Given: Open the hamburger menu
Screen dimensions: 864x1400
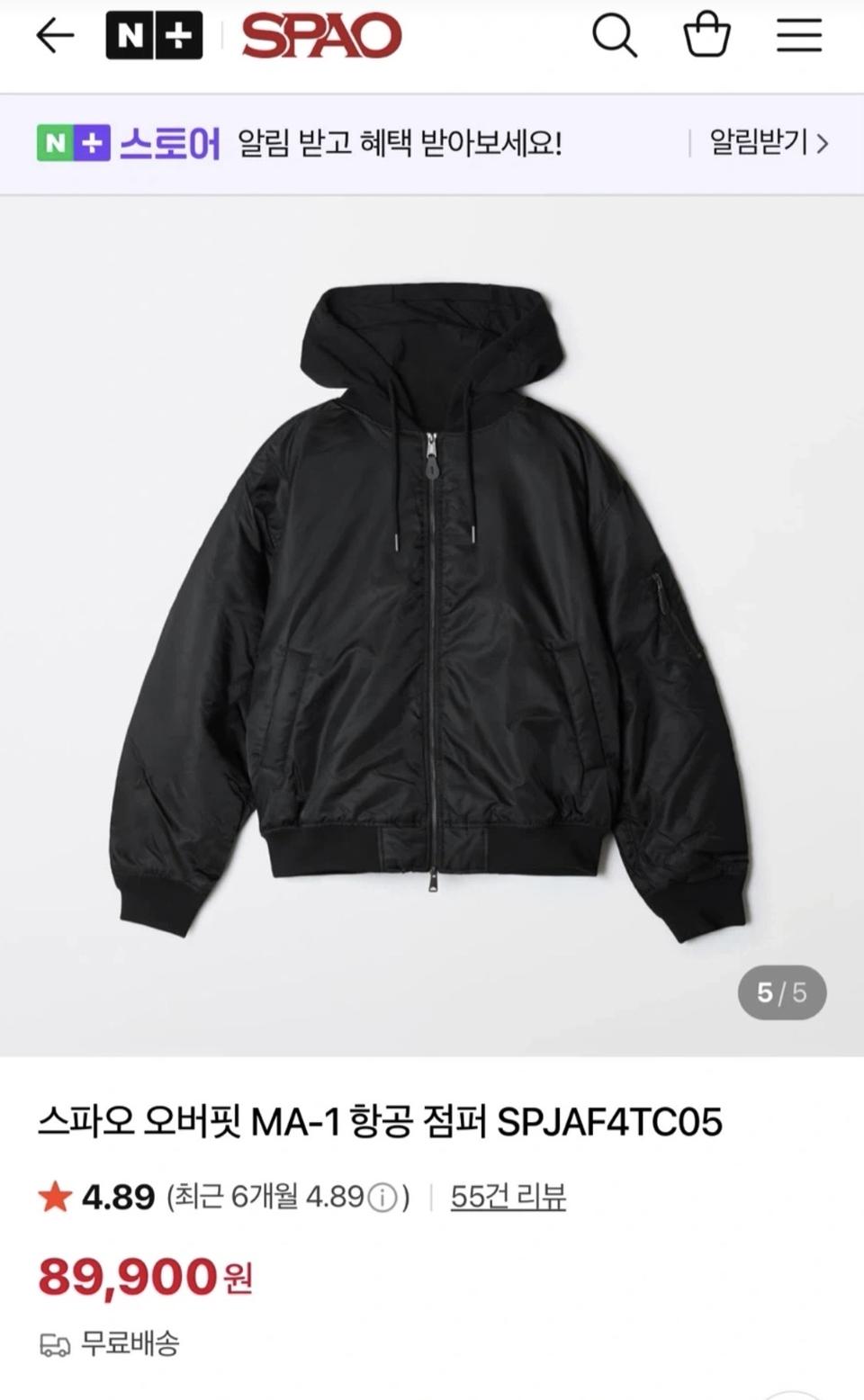Looking at the screenshot, I should 799,36.
